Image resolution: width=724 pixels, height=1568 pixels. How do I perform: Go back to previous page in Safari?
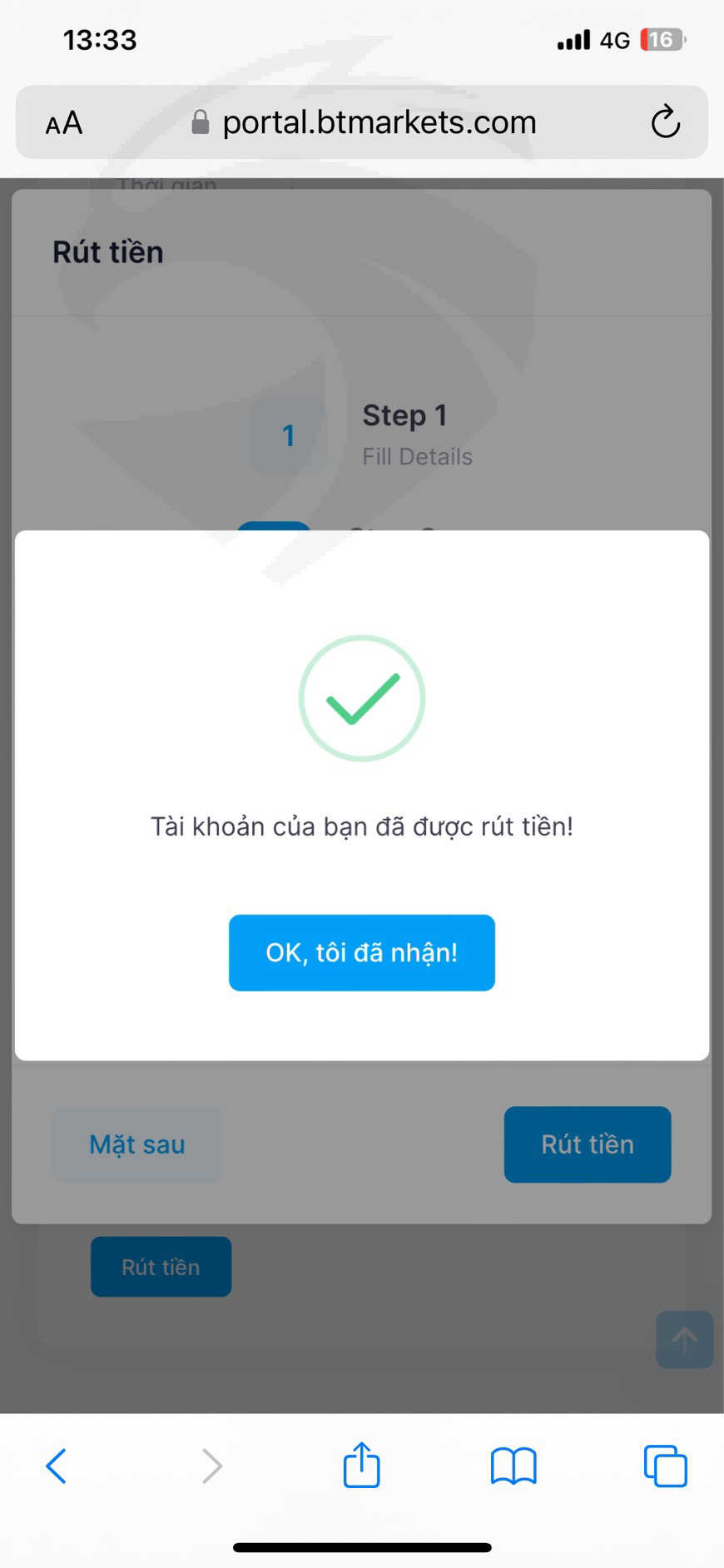56,1466
